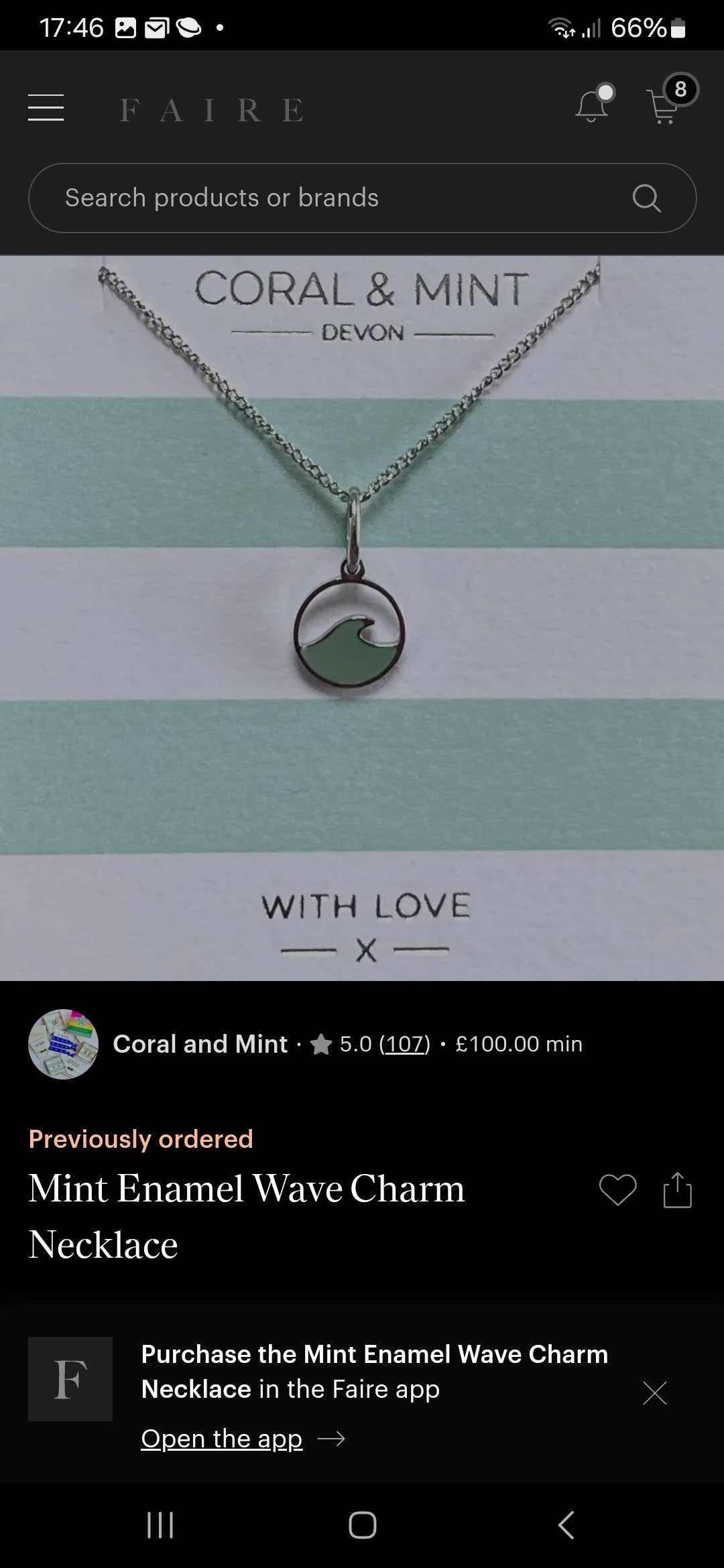
Task: Tap the search magnifier icon
Action: 646,198
